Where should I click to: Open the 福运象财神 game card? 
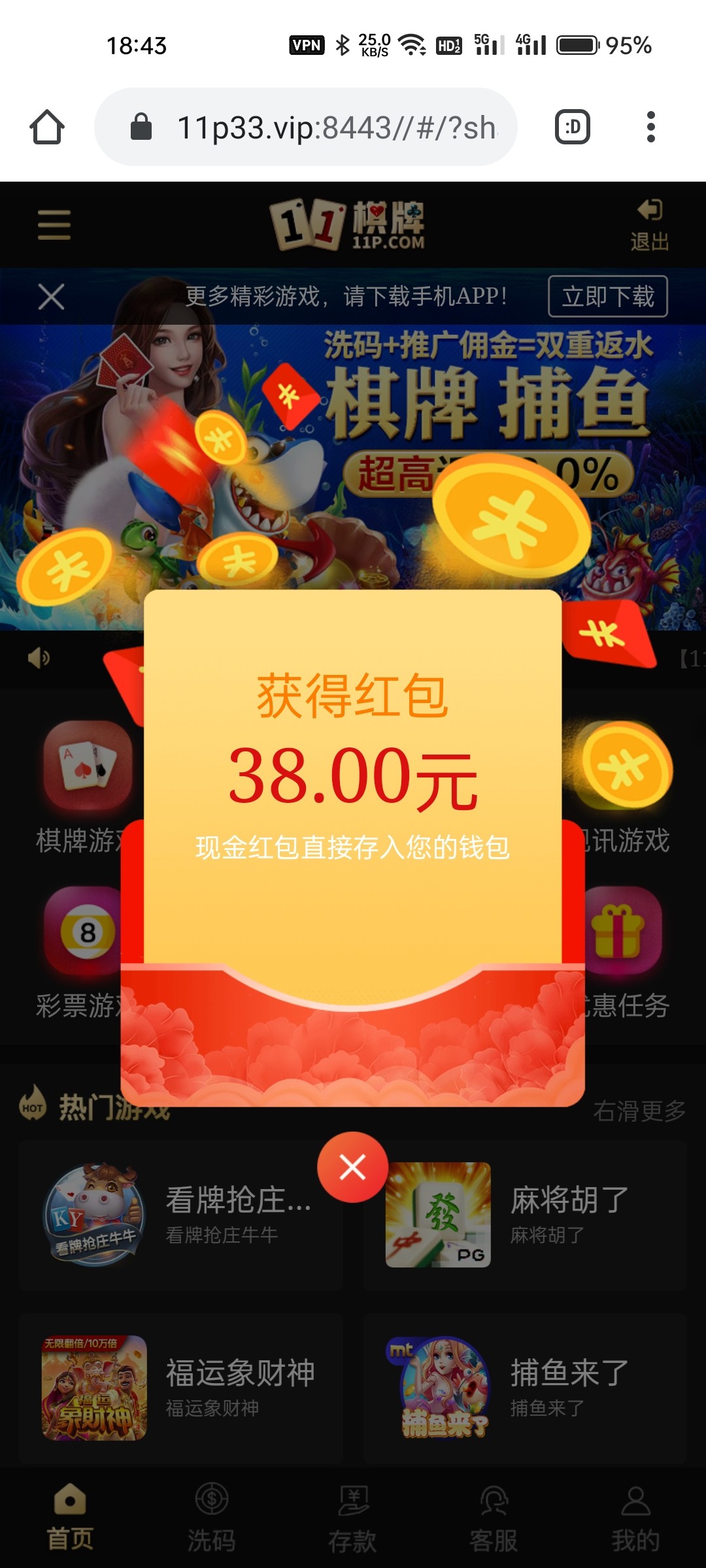coord(180,1388)
